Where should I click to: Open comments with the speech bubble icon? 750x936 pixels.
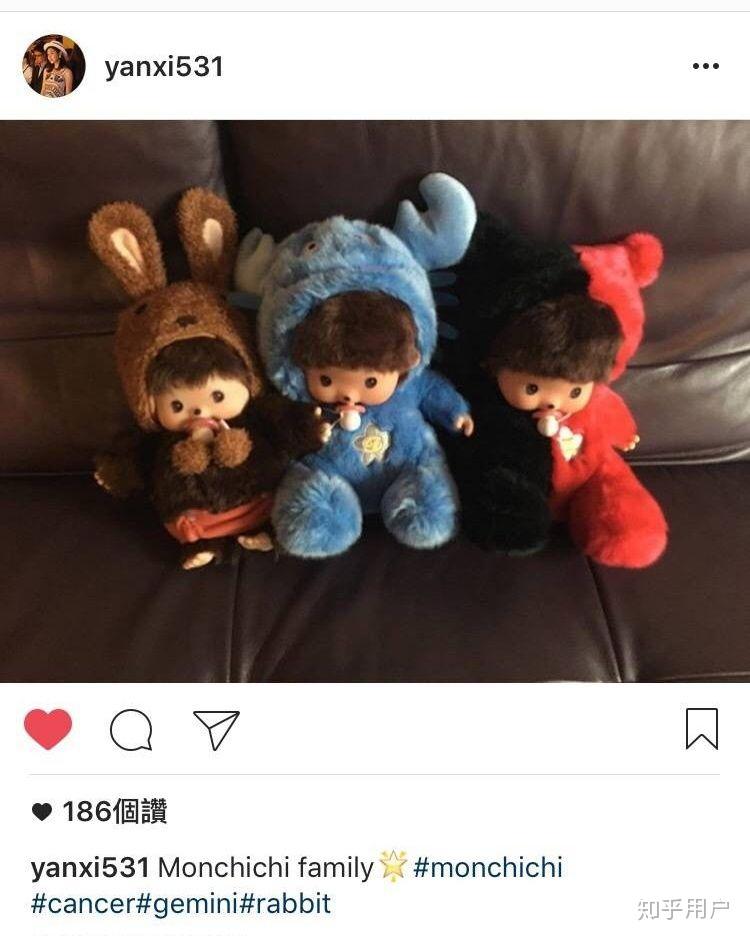(x=131, y=730)
